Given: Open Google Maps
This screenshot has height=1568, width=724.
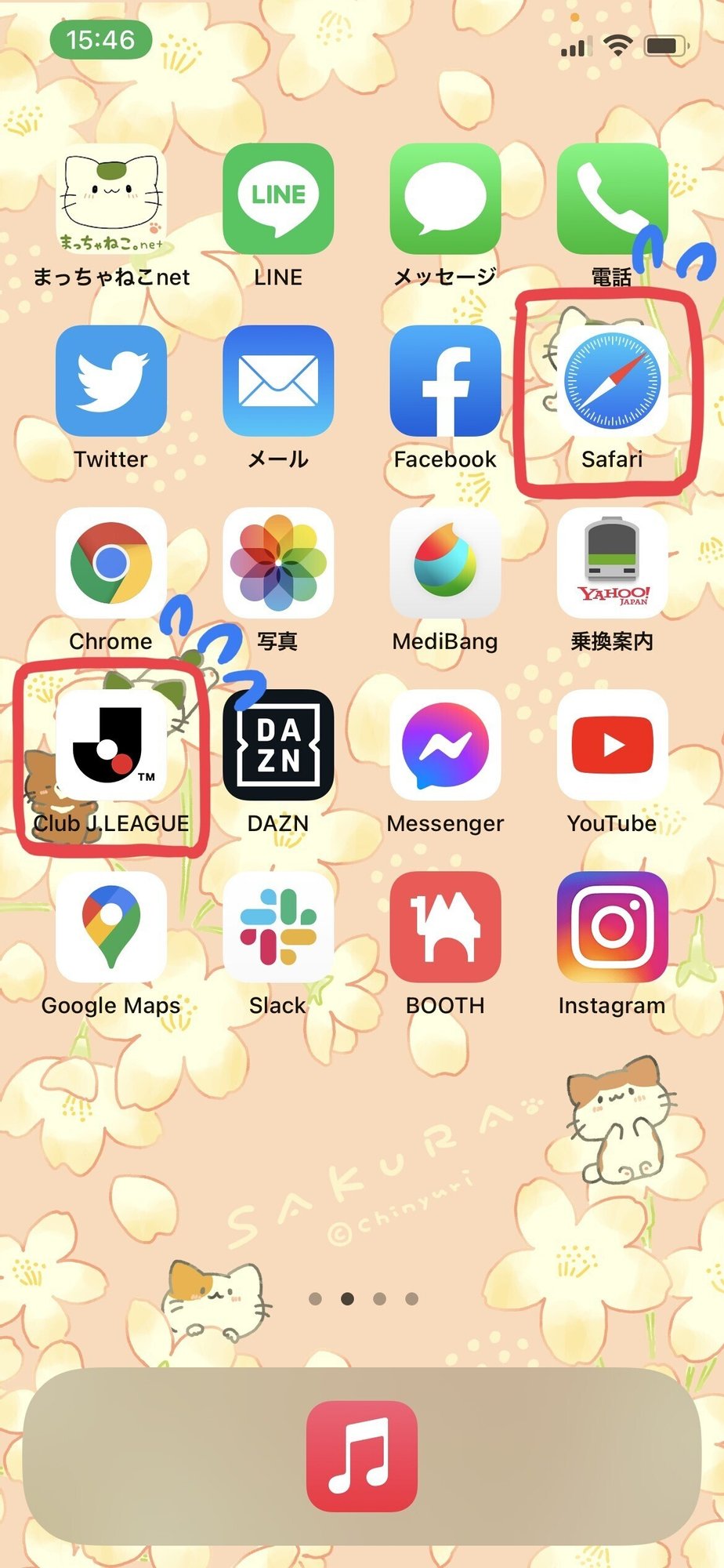Looking at the screenshot, I should click(110, 927).
